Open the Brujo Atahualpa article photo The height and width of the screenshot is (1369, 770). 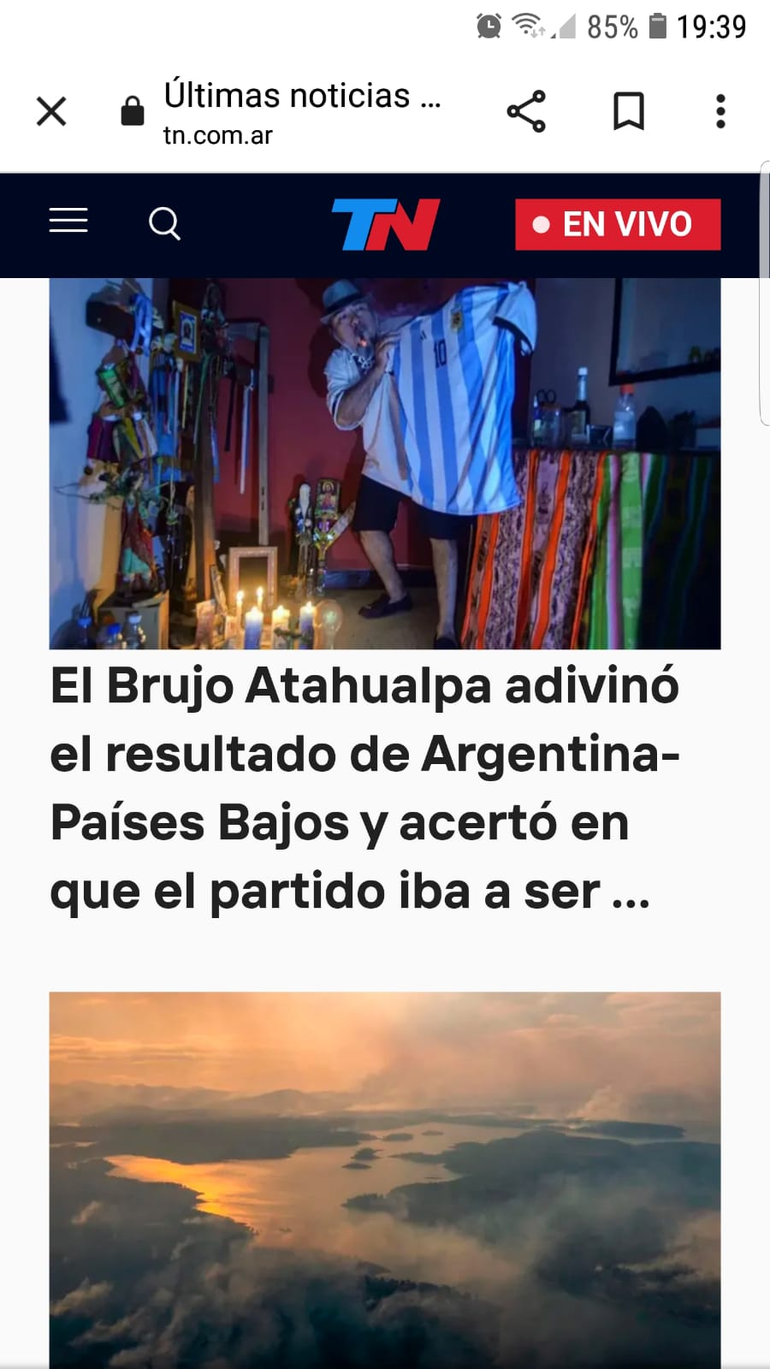(x=385, y=463)
